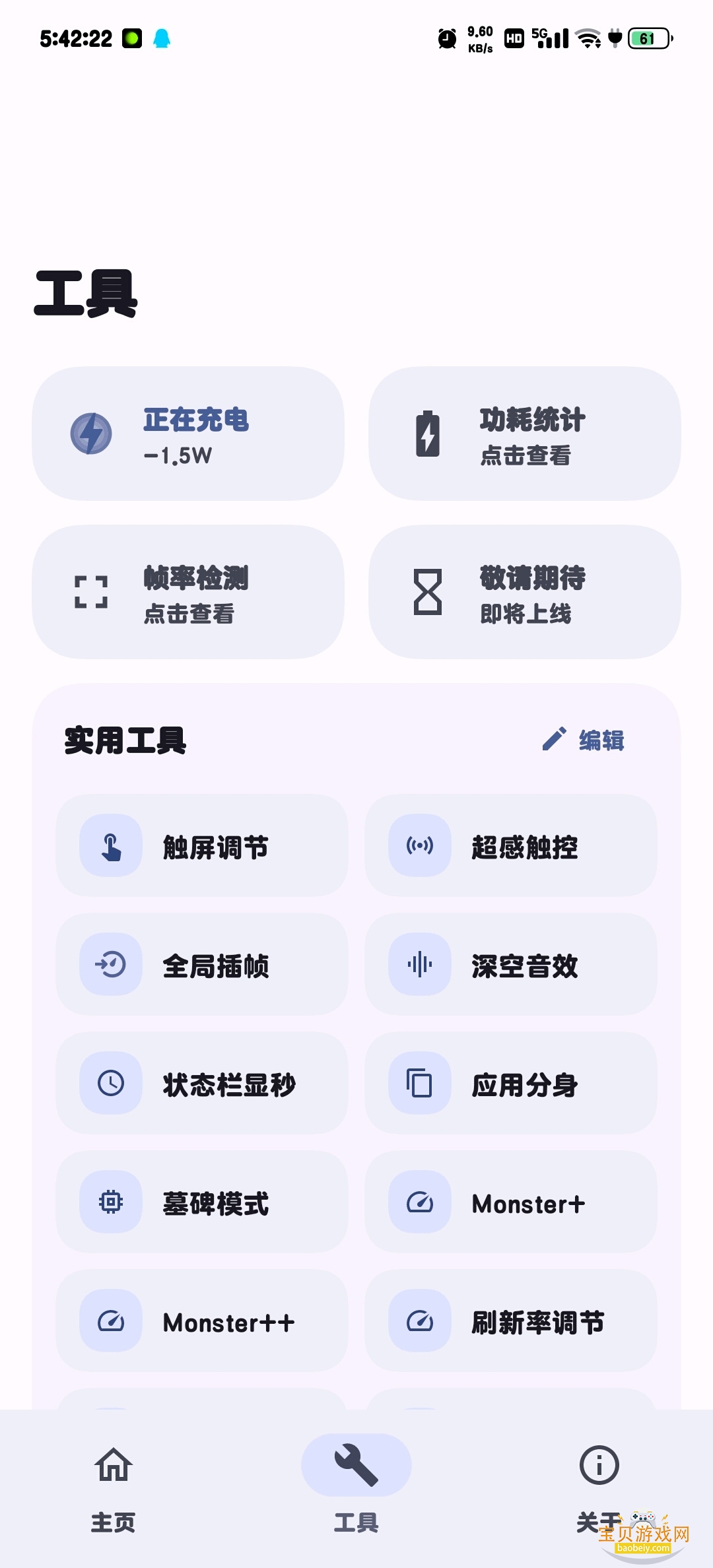713x1568 pixels.
Task: Open Monster++ via its gauge icon
Action: tap(112, 1322)
